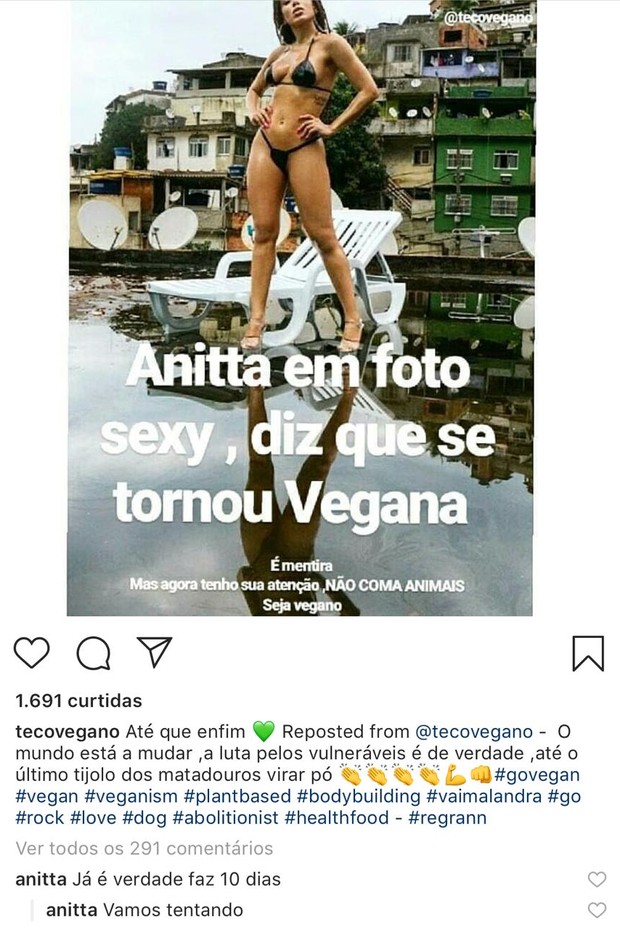Like the tecovegano post
Viewport: 620px width, 930px height.
(32, 653)
